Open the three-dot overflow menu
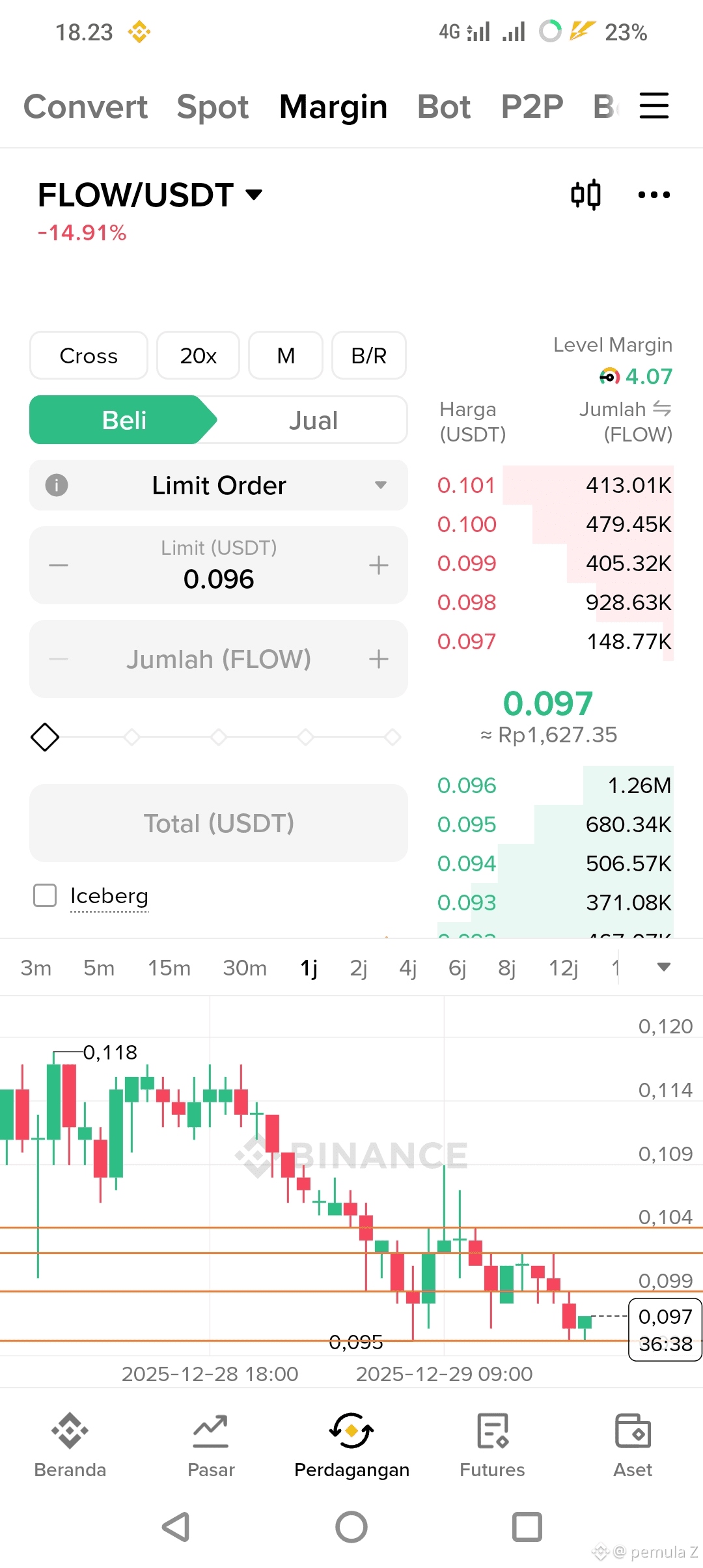The width and height of the screenshot is (703, 1568). pyautogui.click(x=654, y=195)
